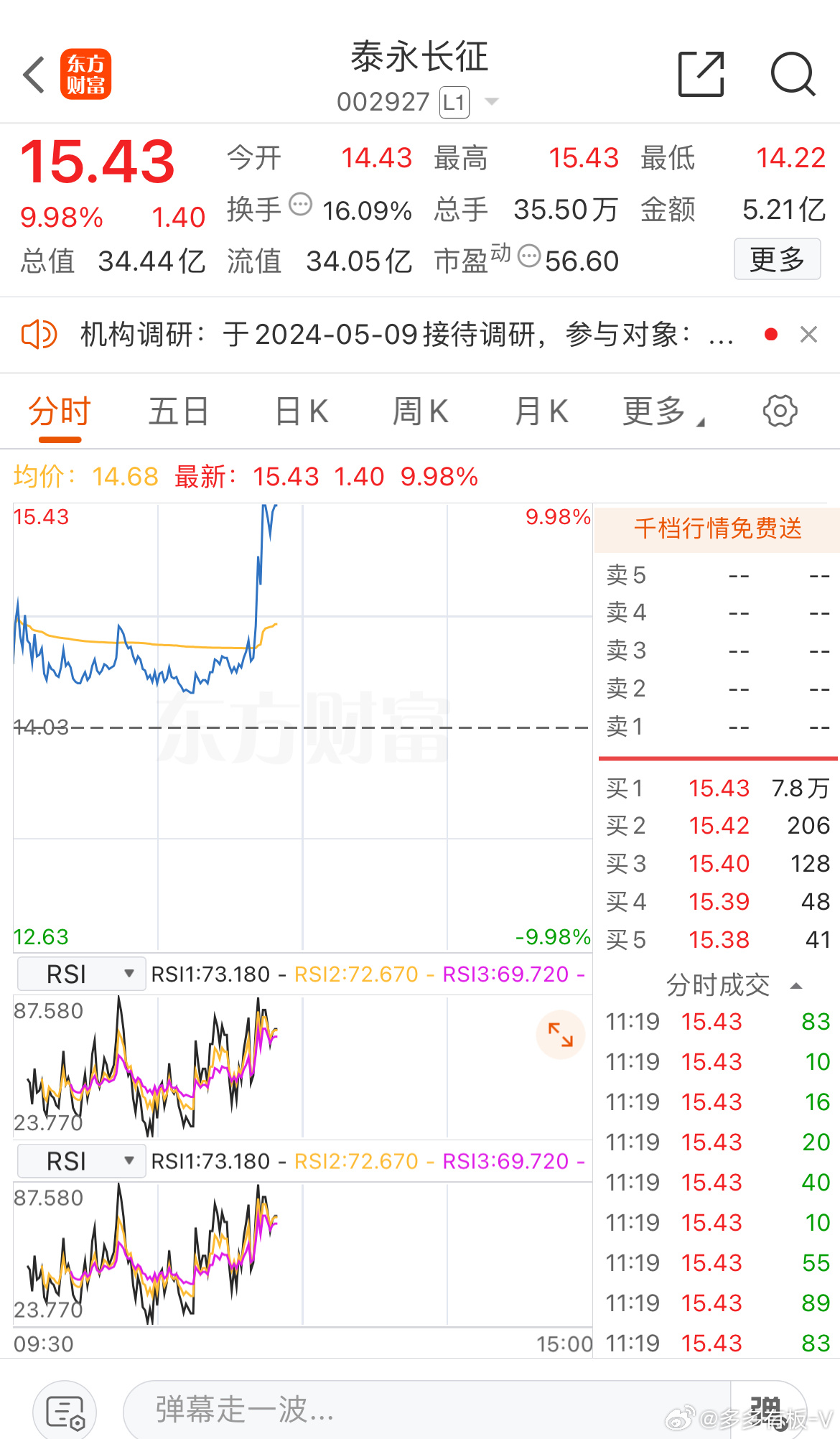The image size is (840, 1439).
Task: Select the 月K chart tab
Action: point(541,412)
